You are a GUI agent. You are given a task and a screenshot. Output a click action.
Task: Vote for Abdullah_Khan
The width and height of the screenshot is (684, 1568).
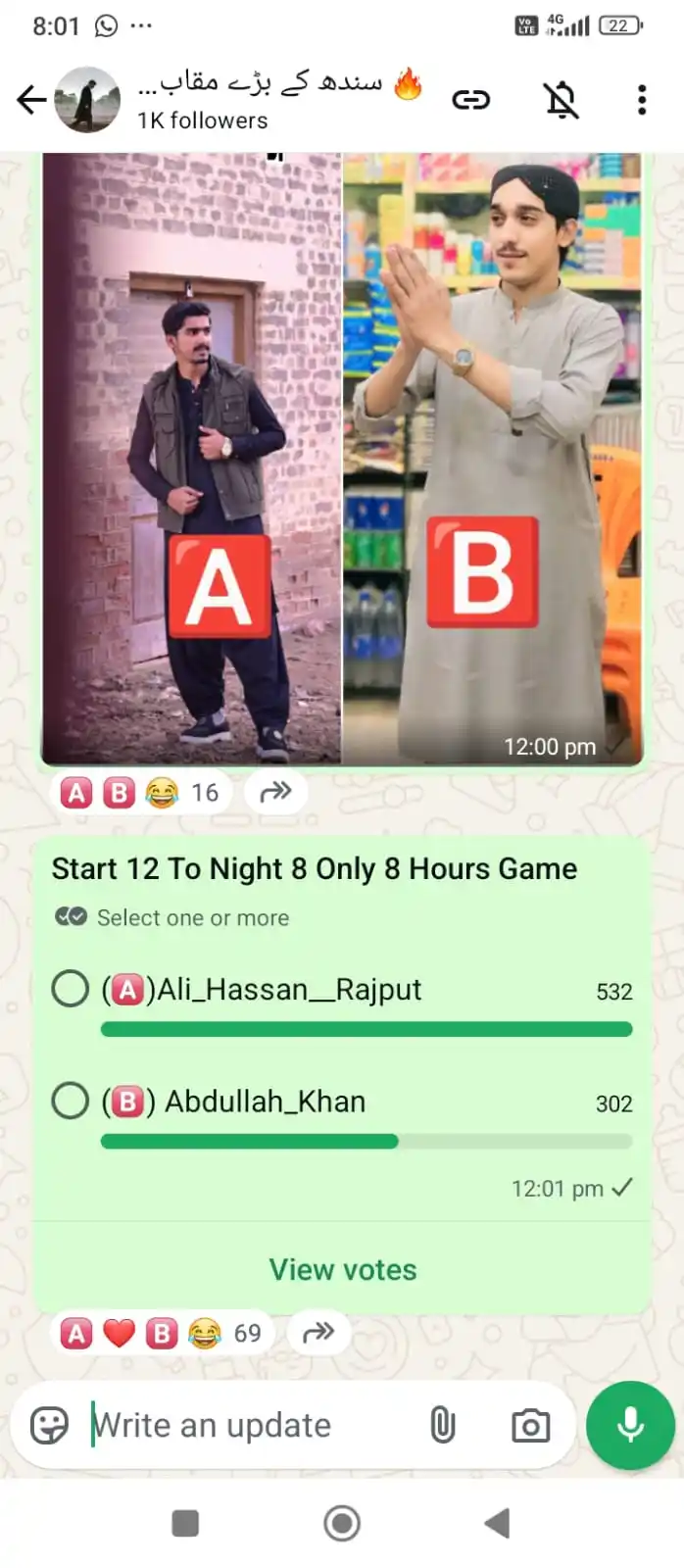(71, 1101)
